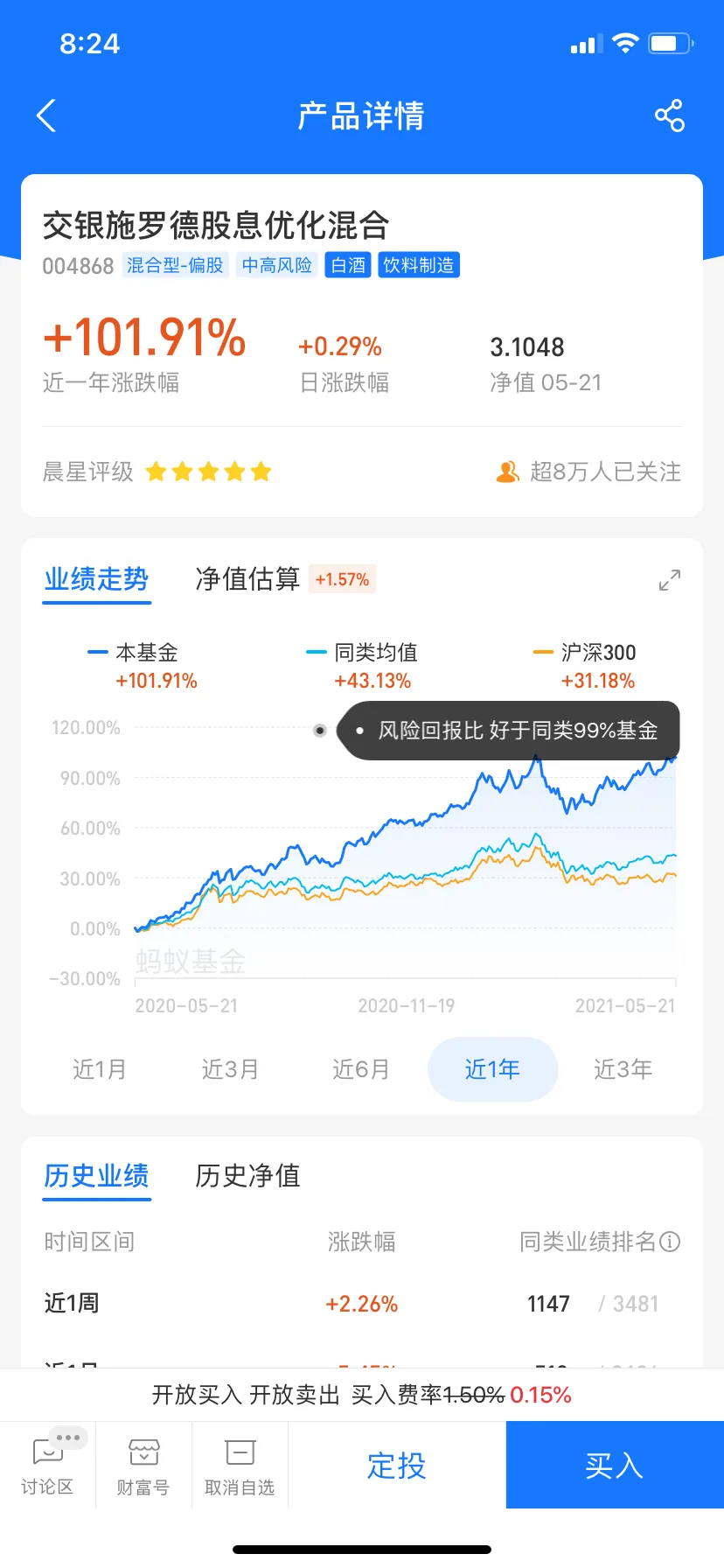This screenshot has height=1568, width=724.
Task: Open 财富号
Action: [x=143, y=1465]
